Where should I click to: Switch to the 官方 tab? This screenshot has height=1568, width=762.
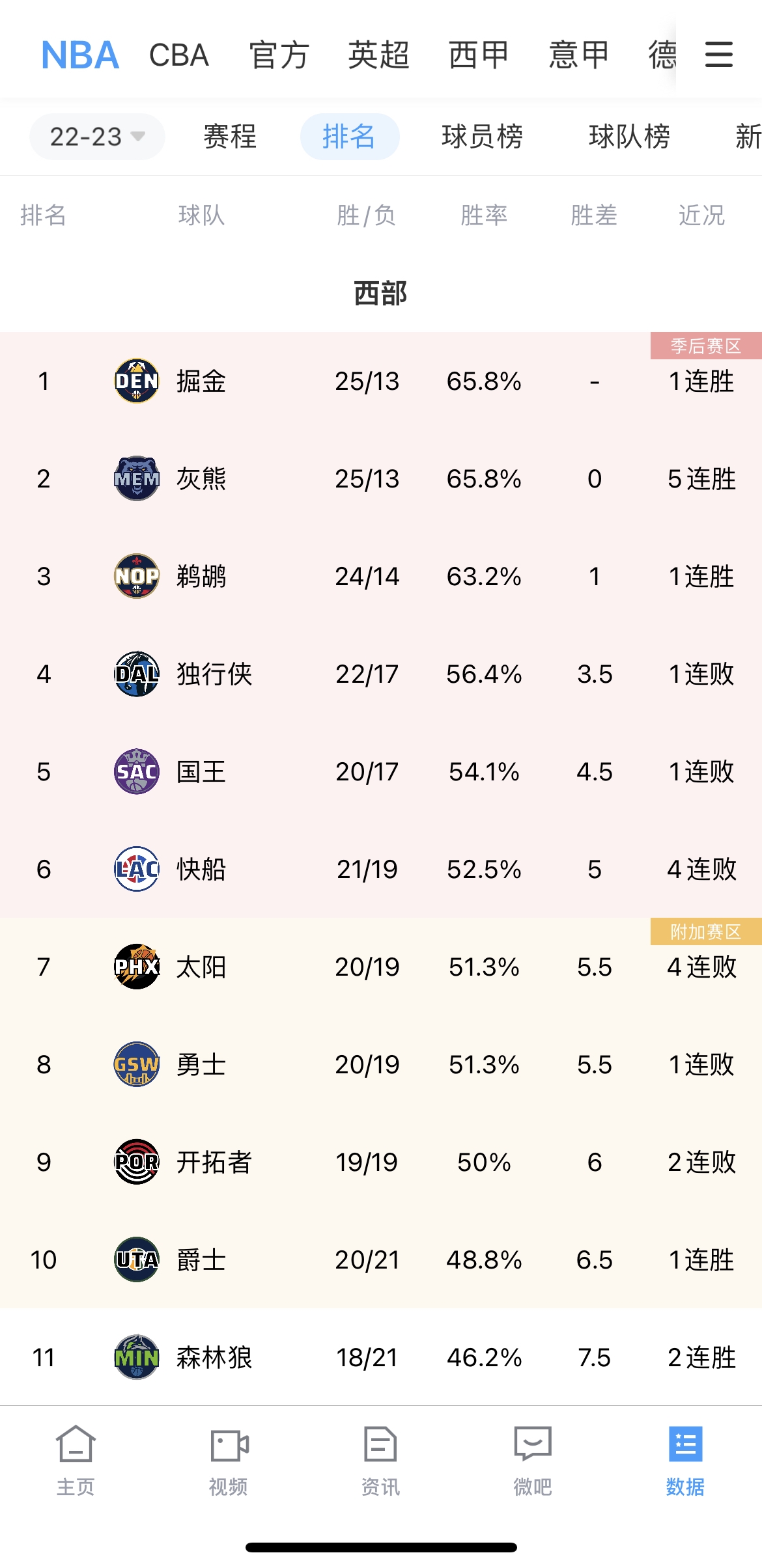279,55
